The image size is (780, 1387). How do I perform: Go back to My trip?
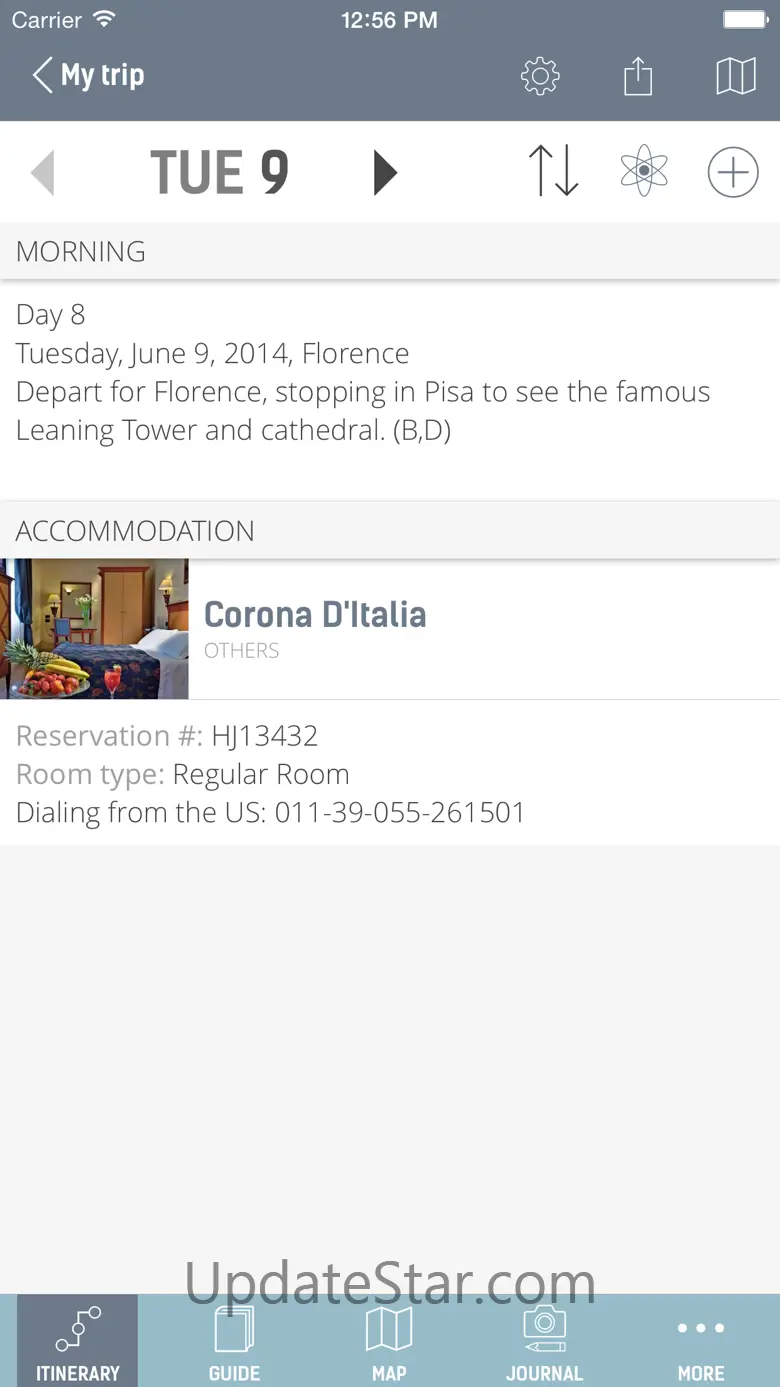[88, 76]
